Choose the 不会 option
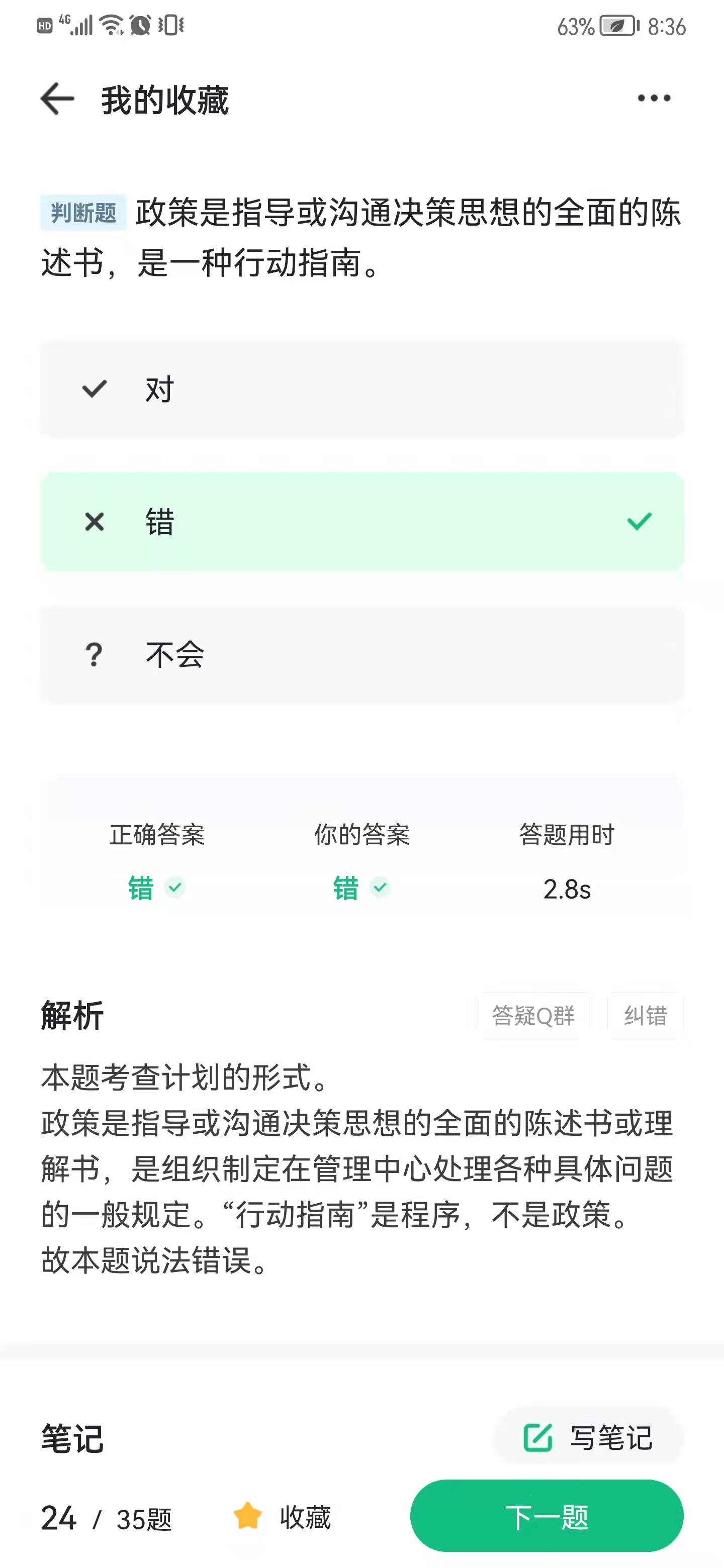 pos(361,655)
